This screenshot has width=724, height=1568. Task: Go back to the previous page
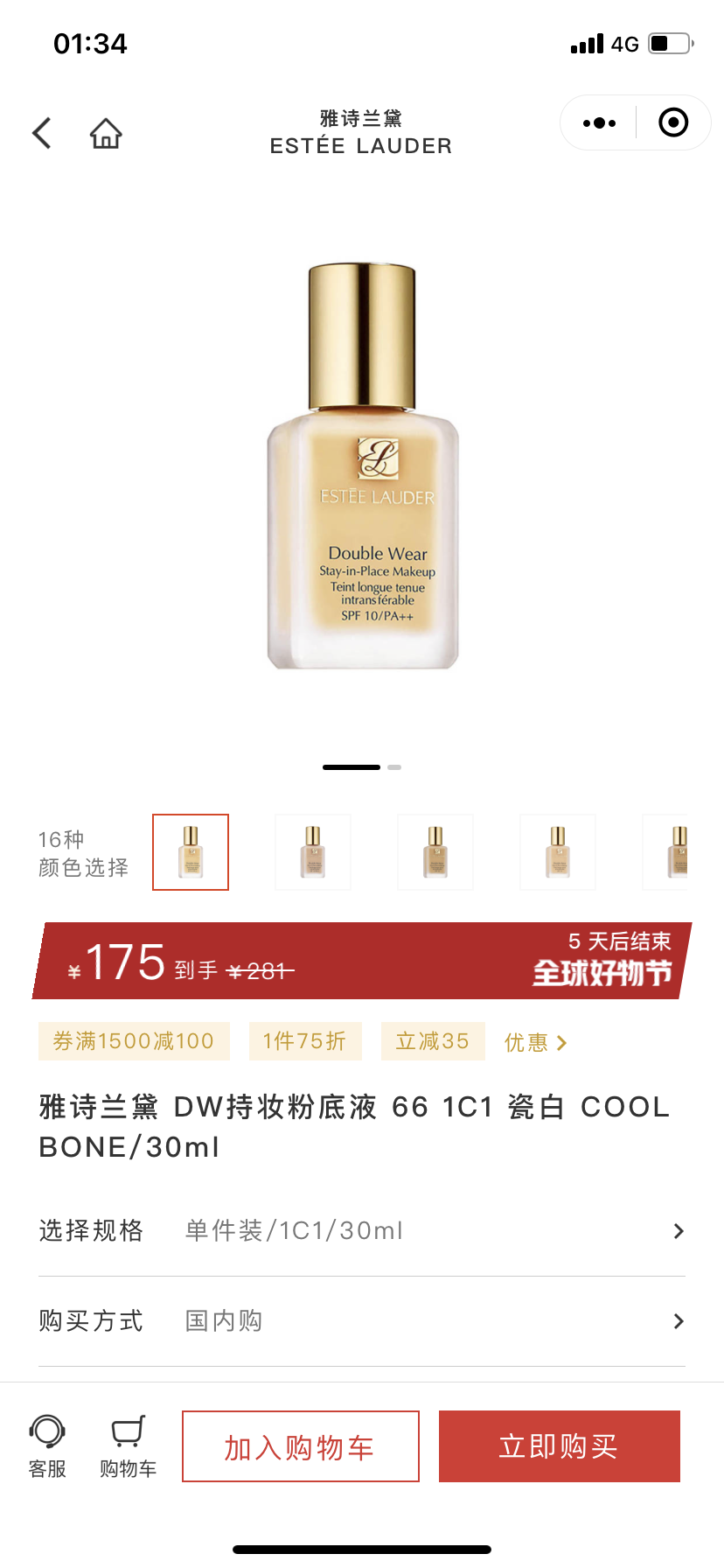(42, 133)
